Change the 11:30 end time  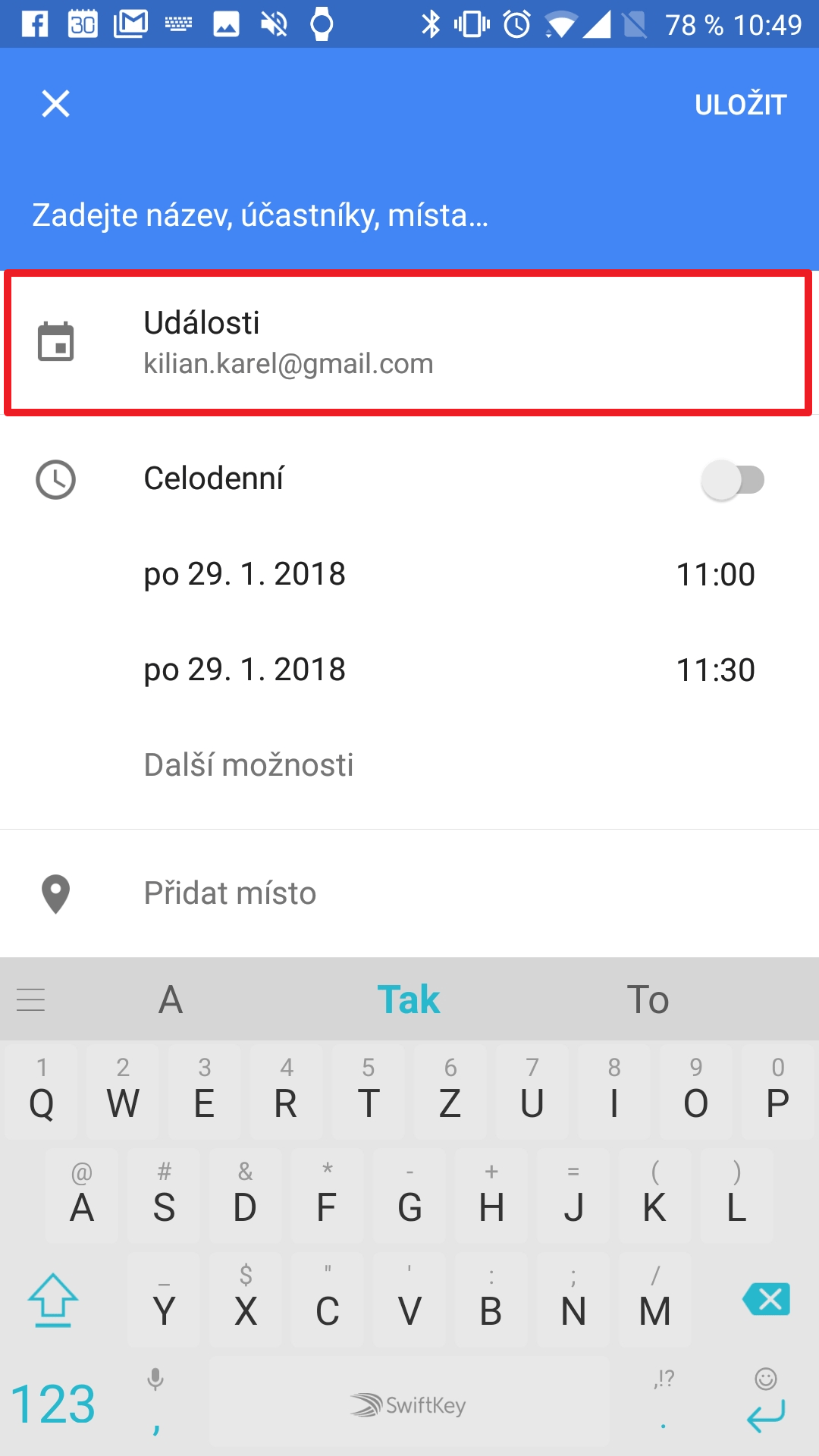pos(715,670)
